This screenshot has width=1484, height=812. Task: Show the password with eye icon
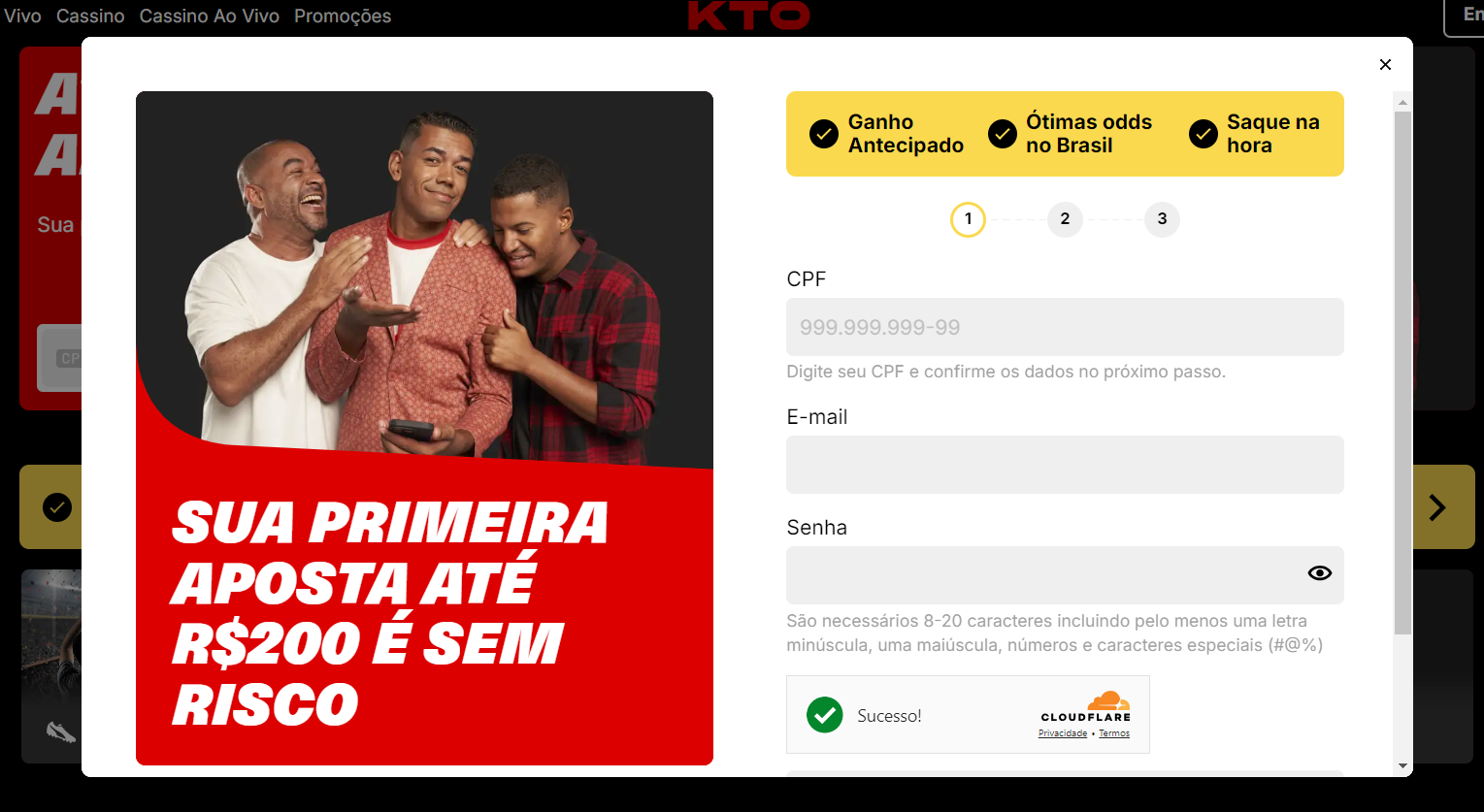click(1319, 573)
